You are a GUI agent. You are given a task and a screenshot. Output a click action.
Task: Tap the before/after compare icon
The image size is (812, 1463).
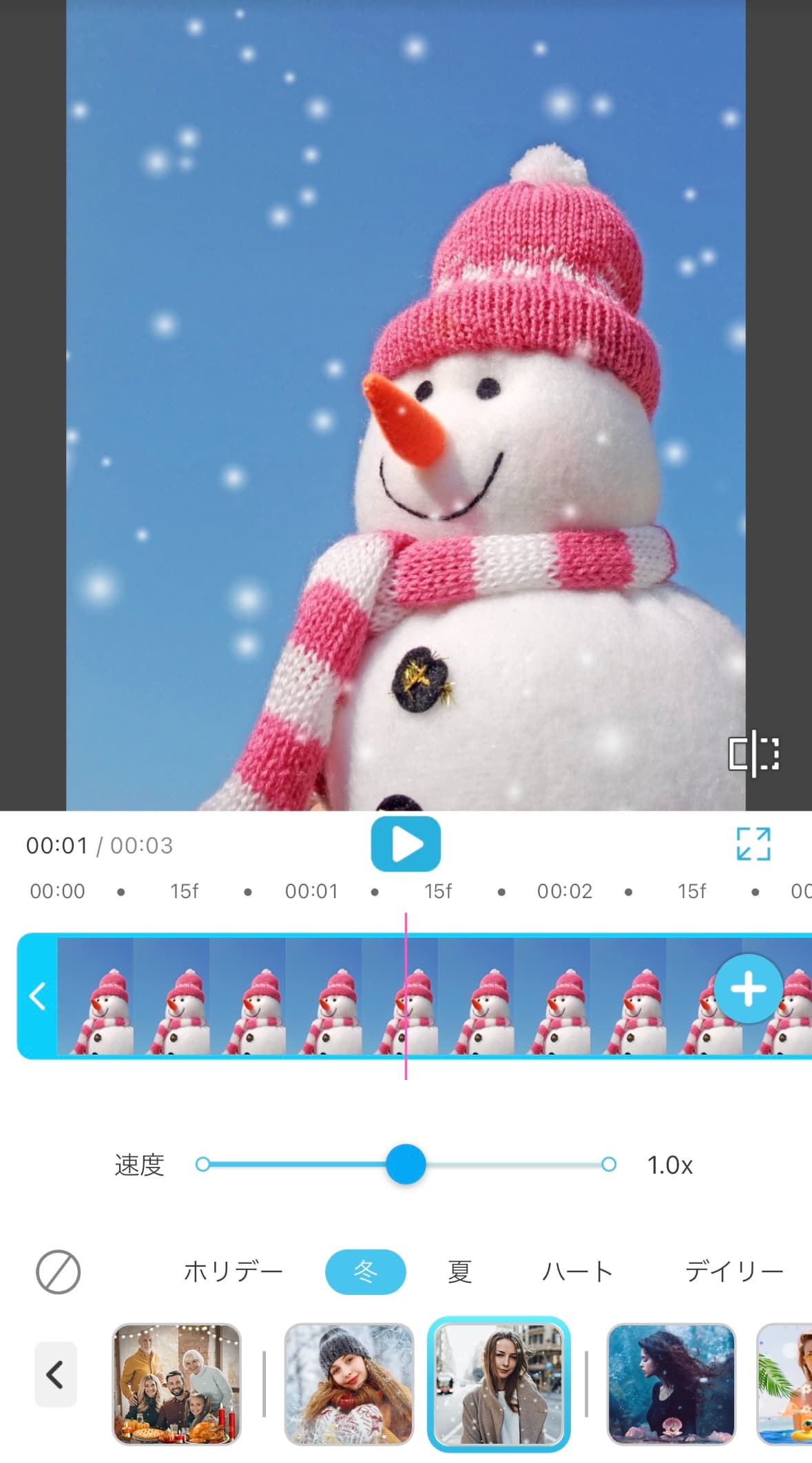[x=753, y=754]
